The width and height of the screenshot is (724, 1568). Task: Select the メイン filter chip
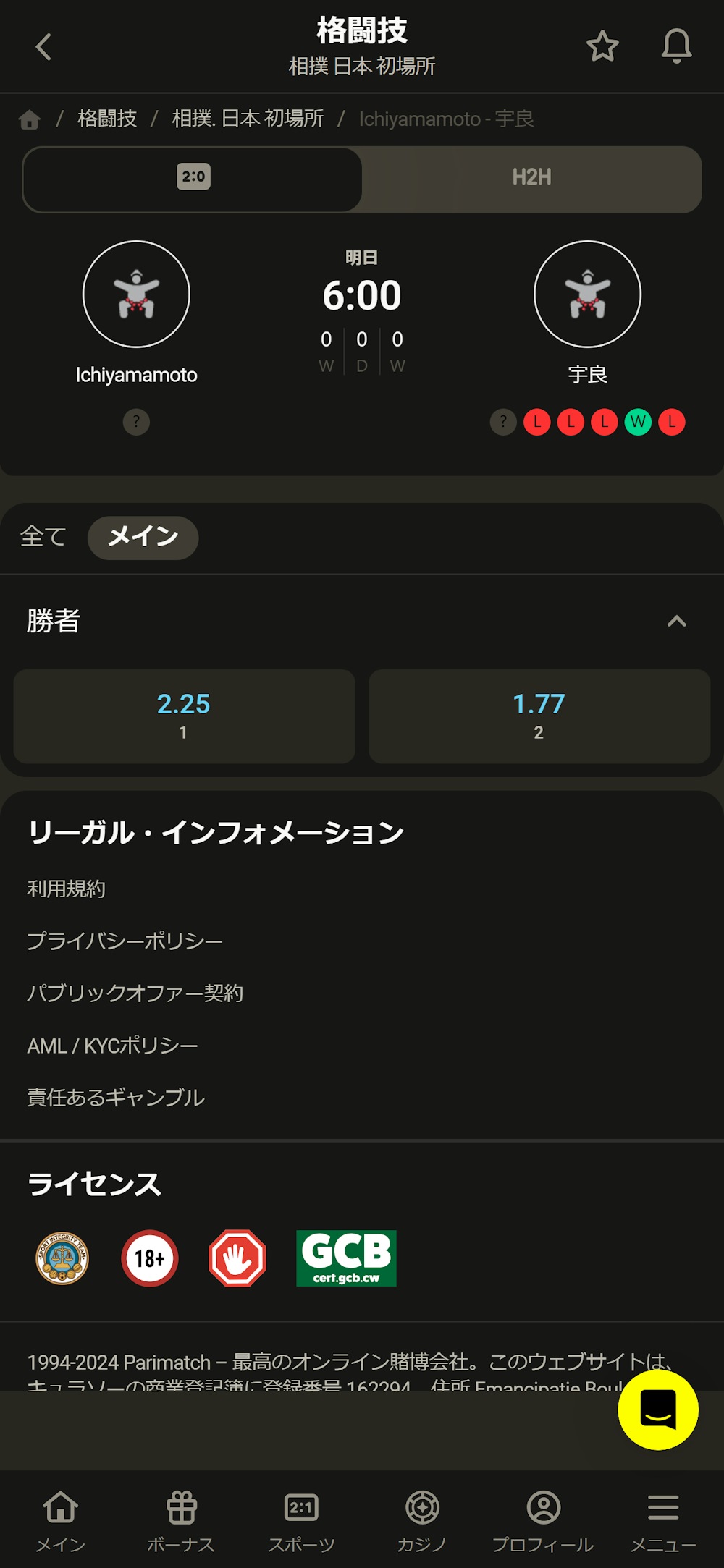point(143,537)
